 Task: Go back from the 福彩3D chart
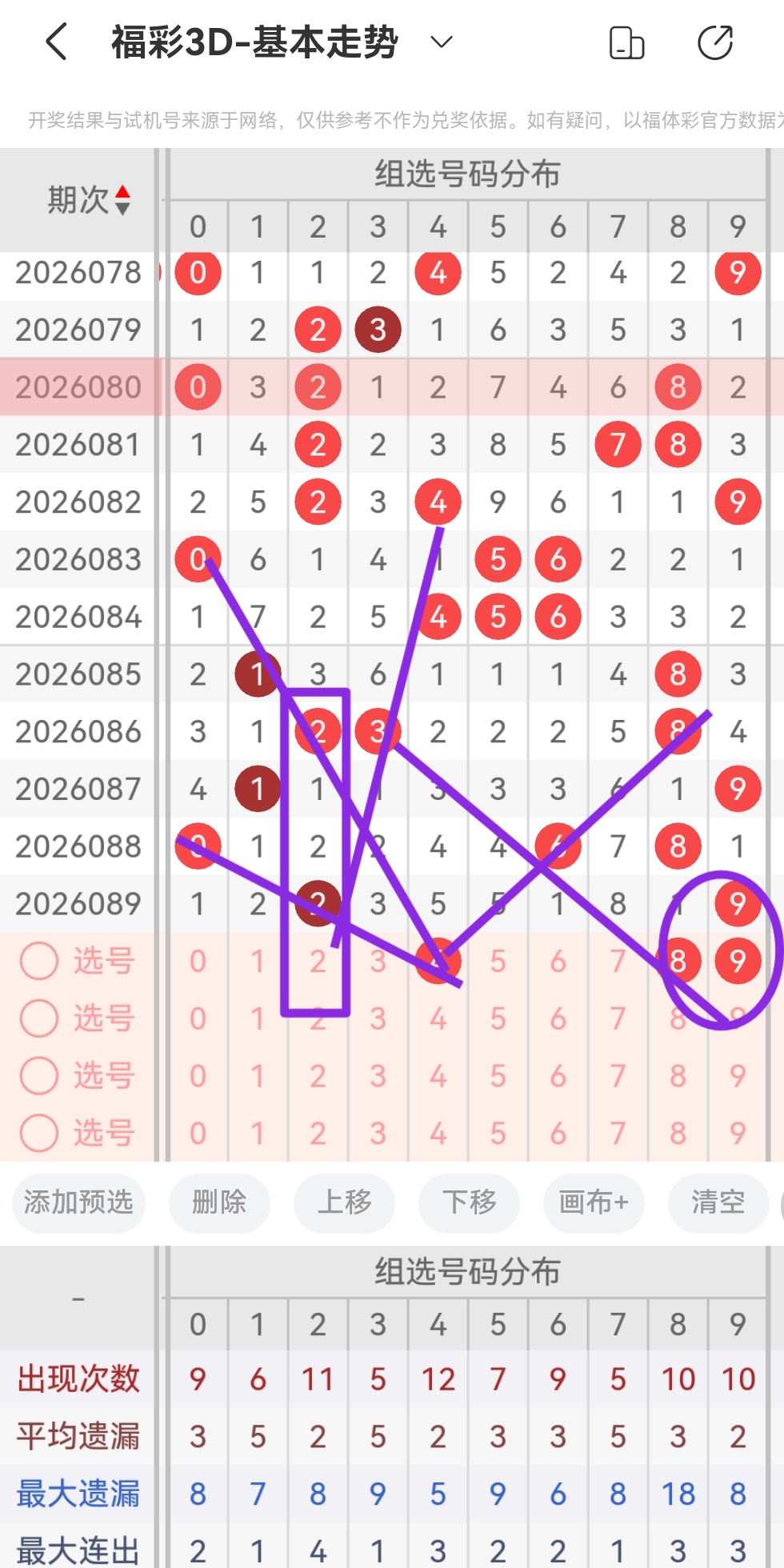[x=56, y=42]
